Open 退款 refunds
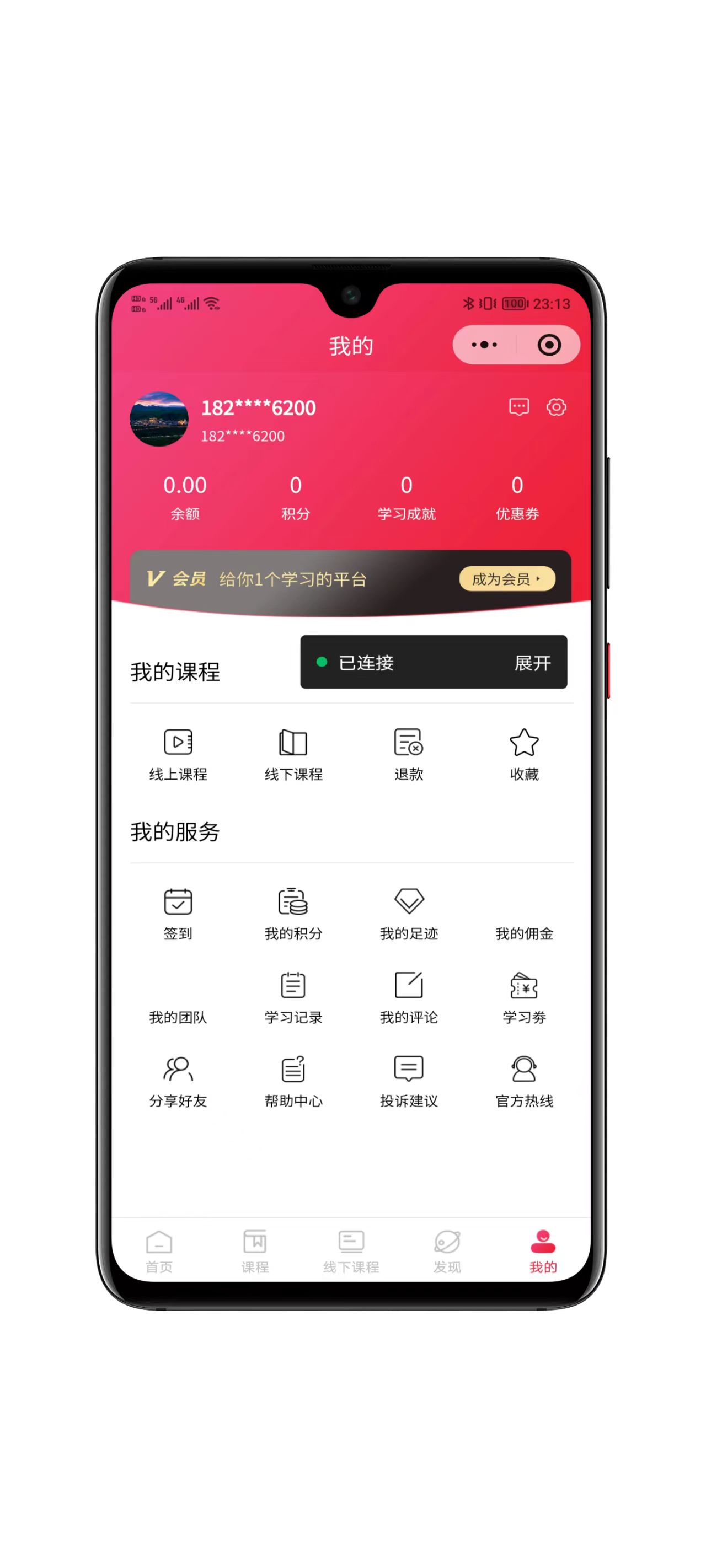Viewport: 706px width, 1568px height. coord(408,754)
